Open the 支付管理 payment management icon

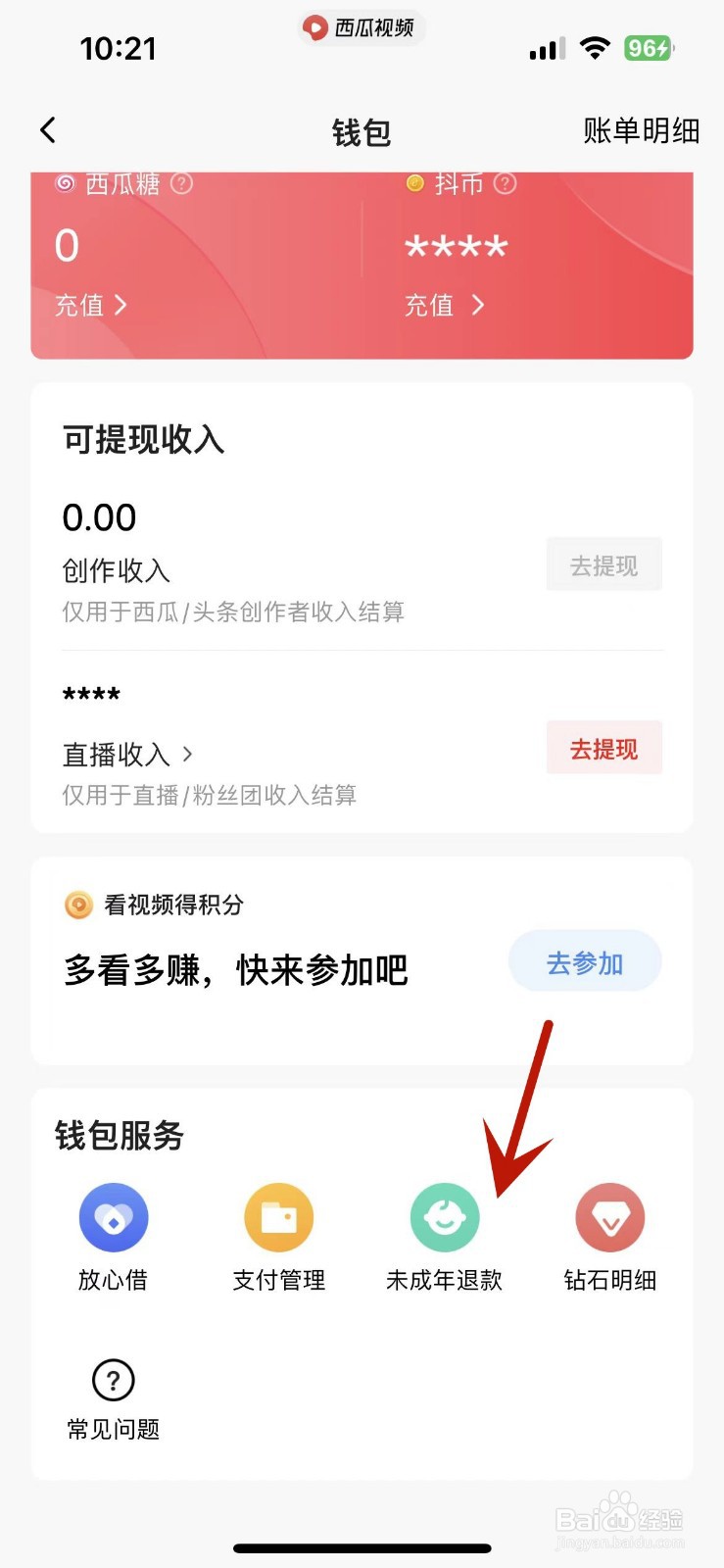[278, 1217]
